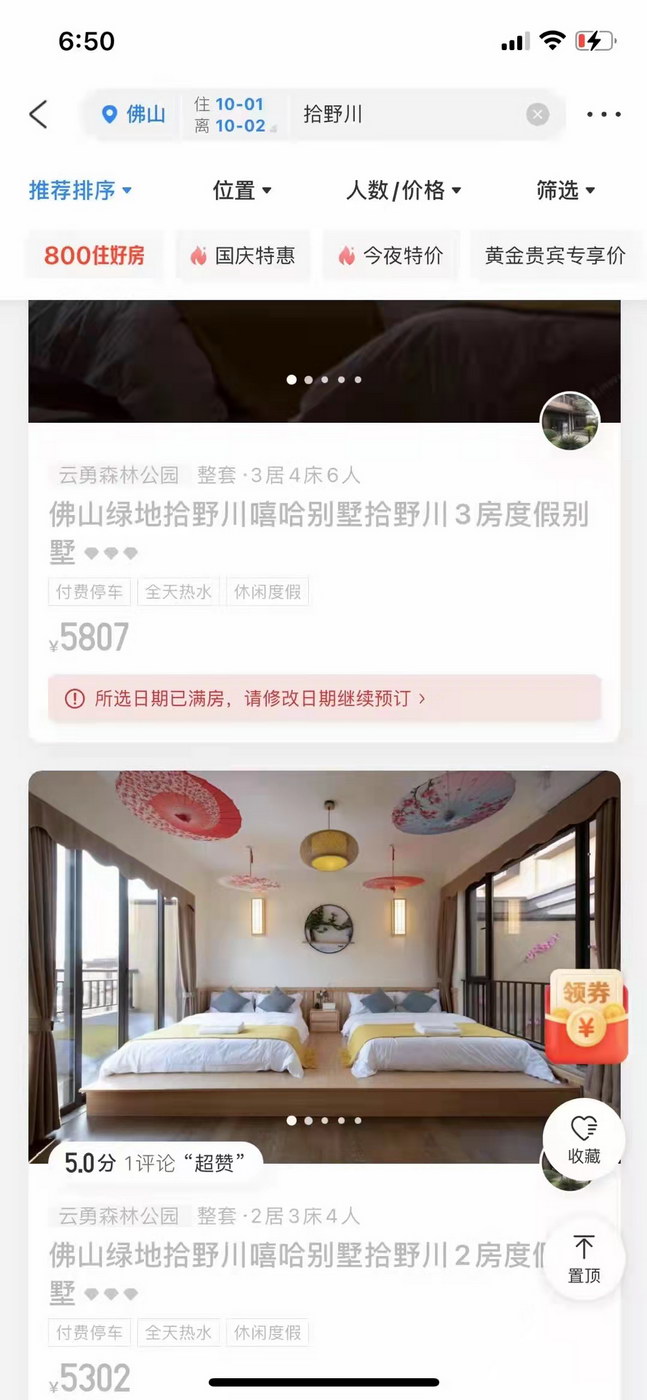Select the 黄金贵宾专享价 chip

[x=555, y=255]
